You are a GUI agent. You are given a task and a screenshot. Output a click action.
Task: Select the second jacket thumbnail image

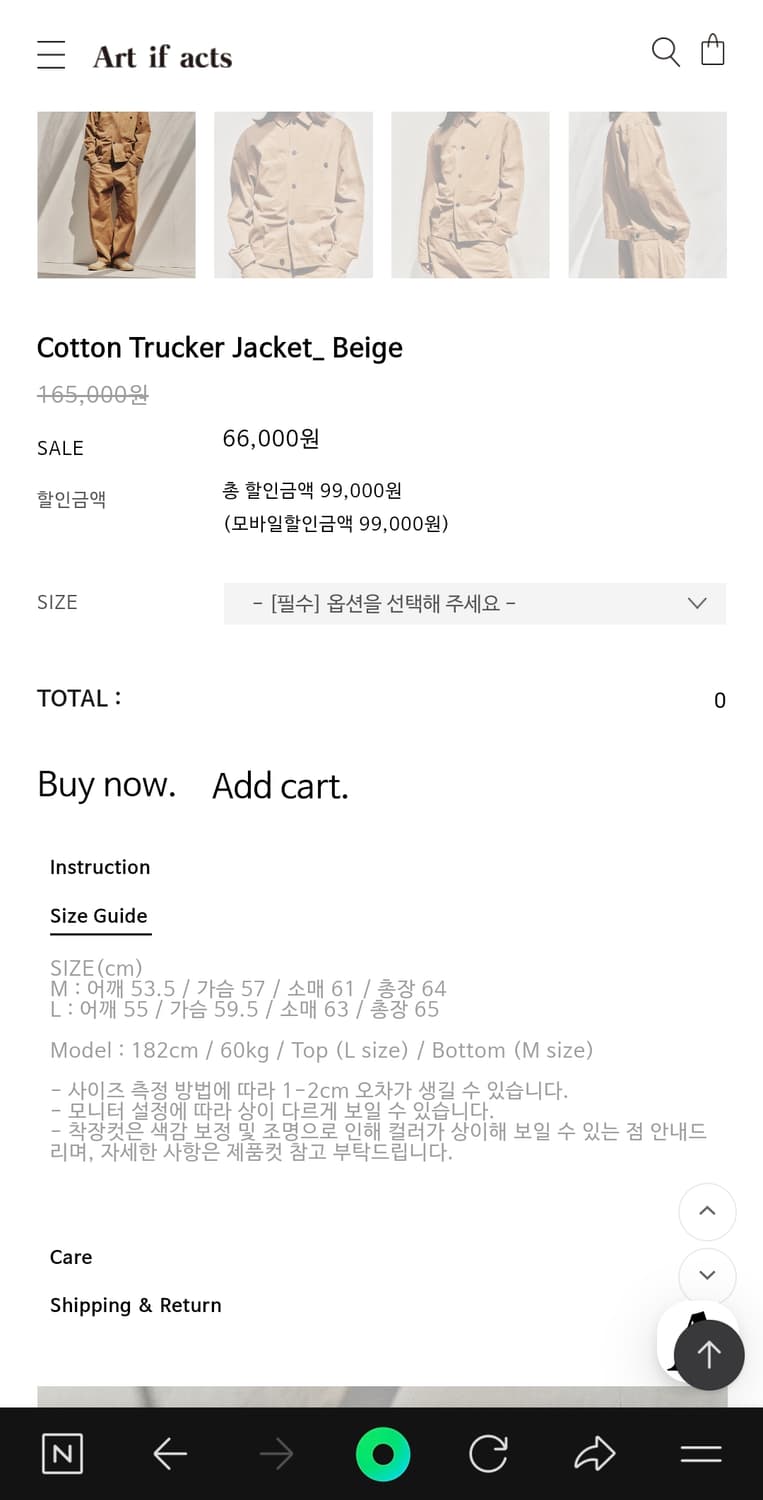click(293, 194)
